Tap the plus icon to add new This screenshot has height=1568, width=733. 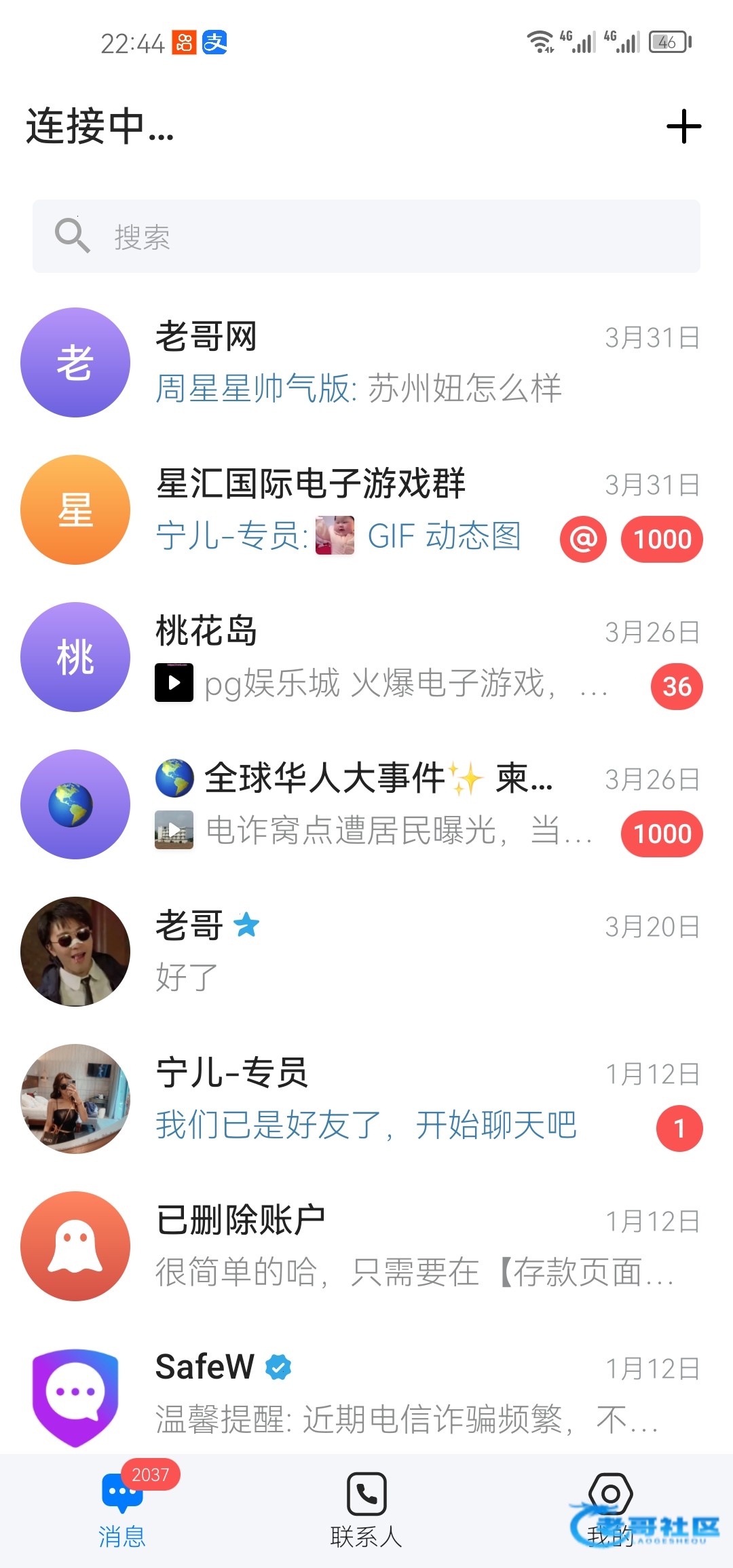pyautogui.click(x=683, y=127)
